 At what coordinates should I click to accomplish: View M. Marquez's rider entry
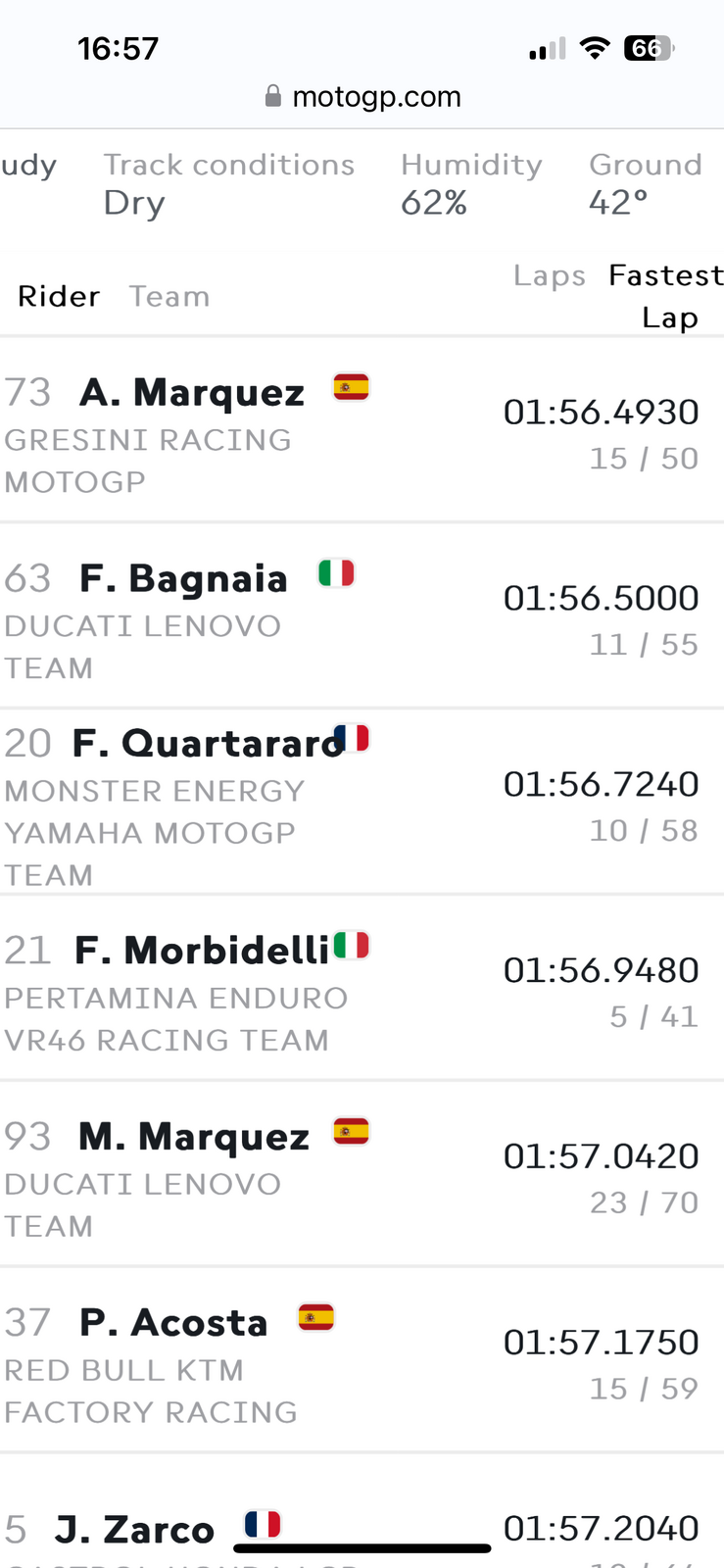pos(194,1137)
